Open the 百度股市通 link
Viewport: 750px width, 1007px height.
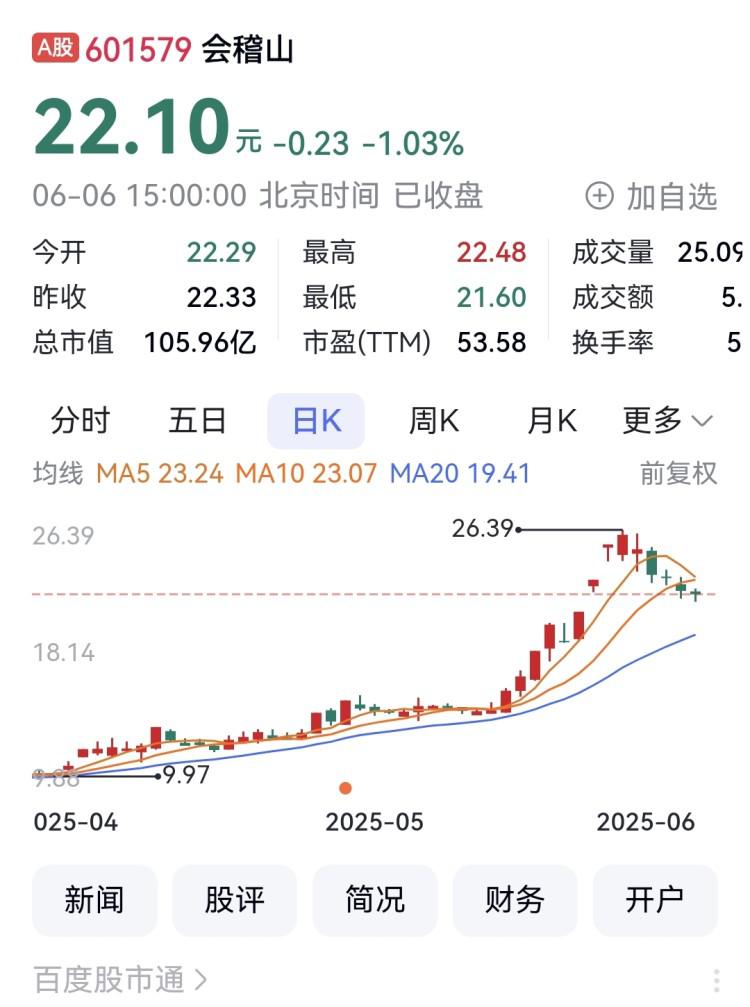pos(120,978)
